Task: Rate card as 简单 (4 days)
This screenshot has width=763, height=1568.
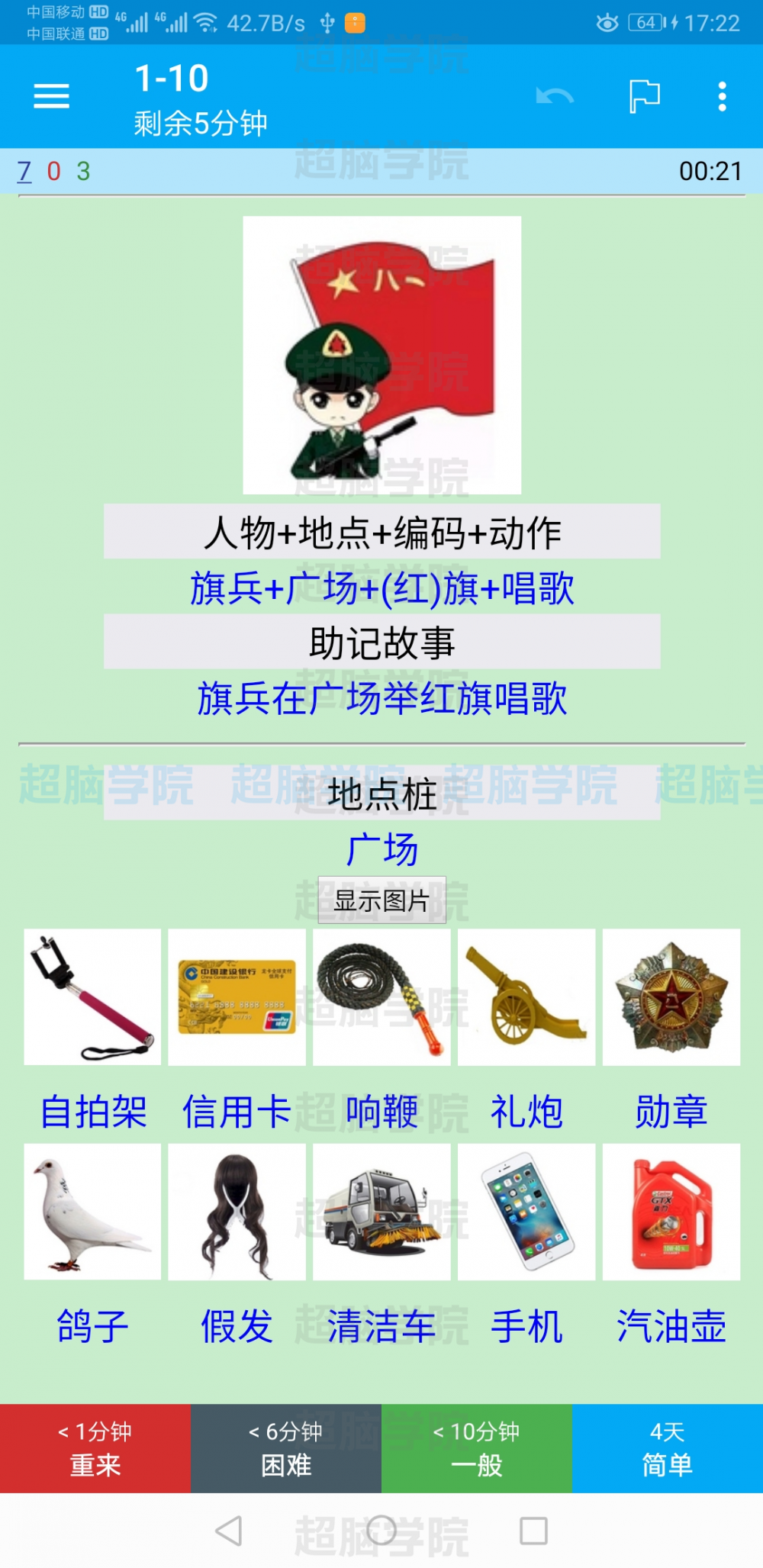Action: pyautogui.click(x=668, y=1448)
